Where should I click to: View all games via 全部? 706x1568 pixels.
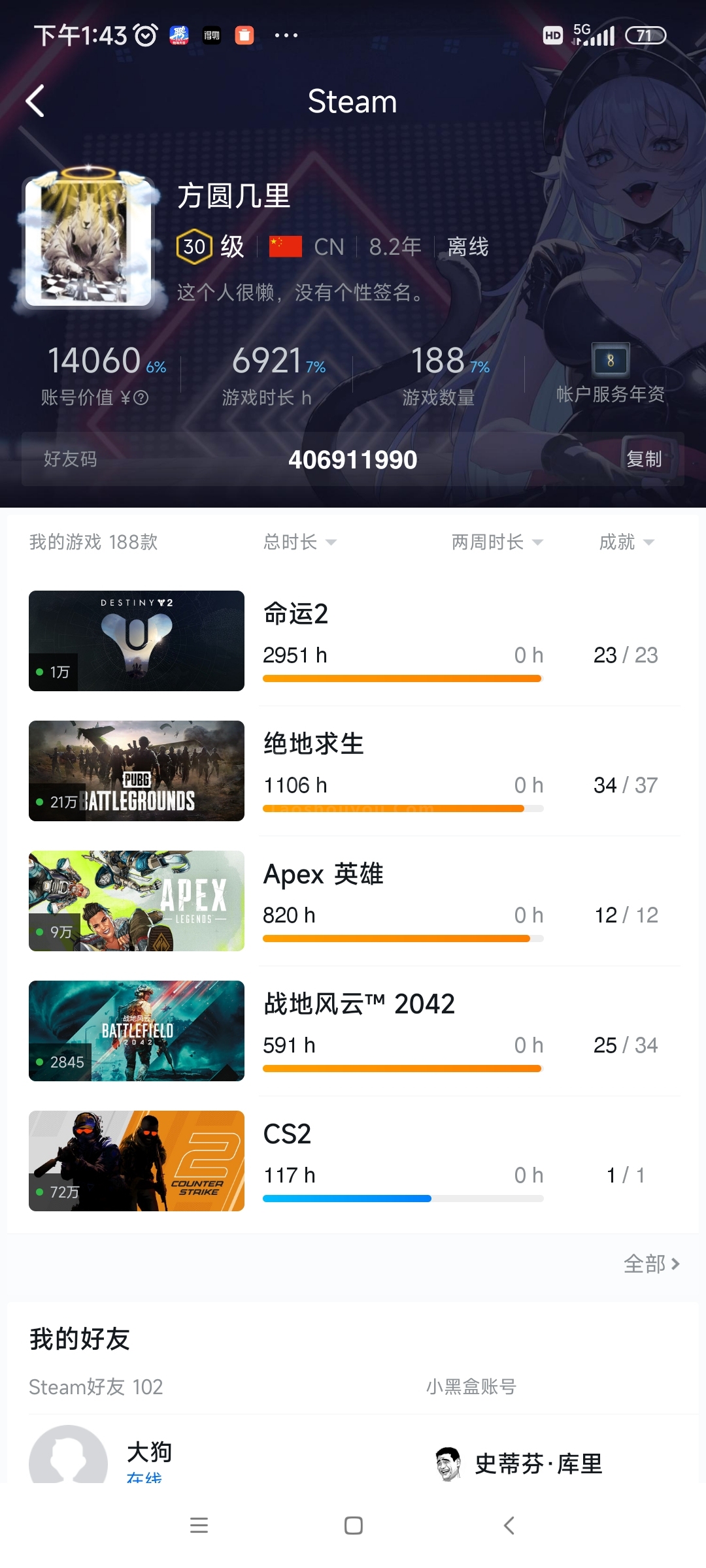tap(652, 1264)
